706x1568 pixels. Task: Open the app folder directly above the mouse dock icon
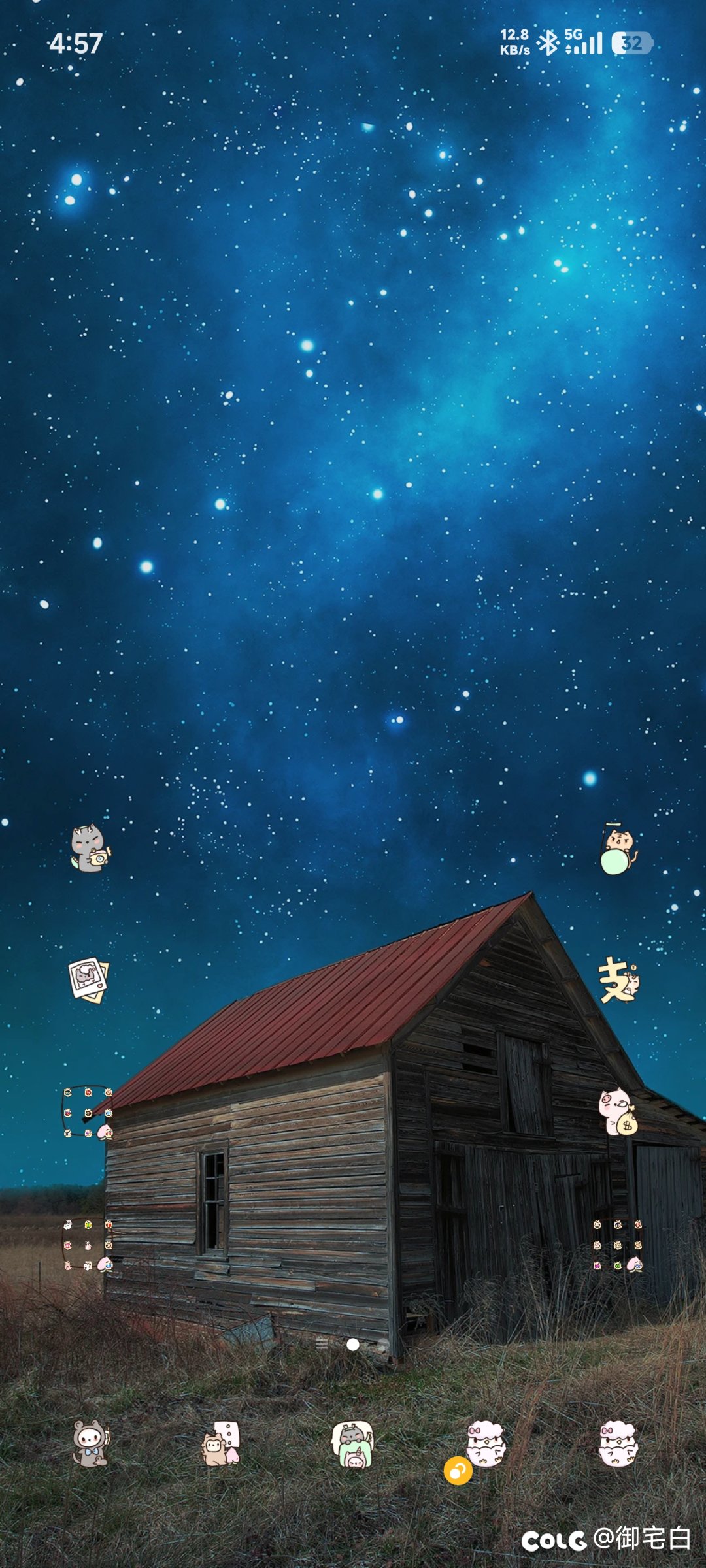coord(88,1245)
